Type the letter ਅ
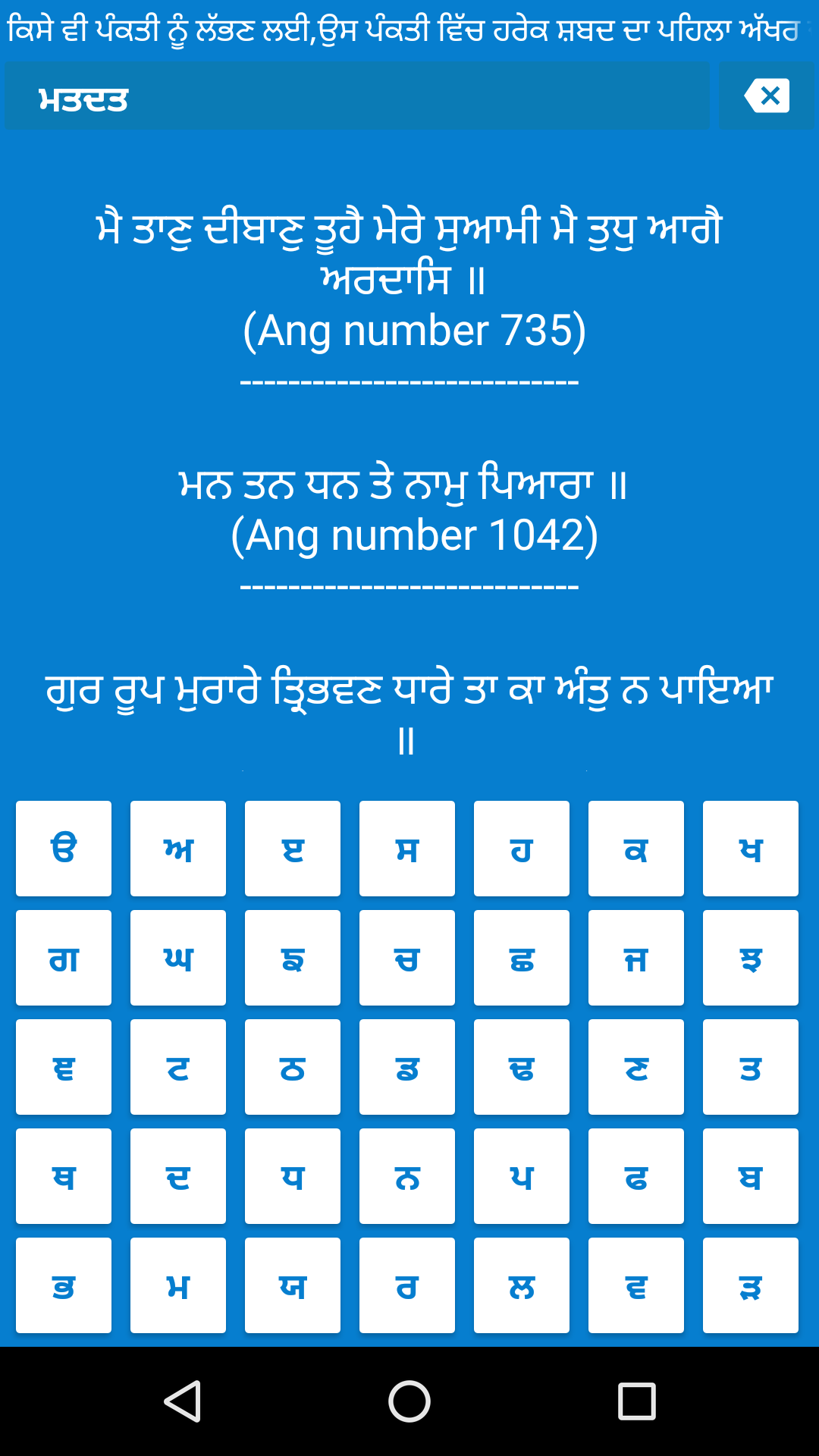The height and width of the screenshot is (1456, 819). pos(178,849)
